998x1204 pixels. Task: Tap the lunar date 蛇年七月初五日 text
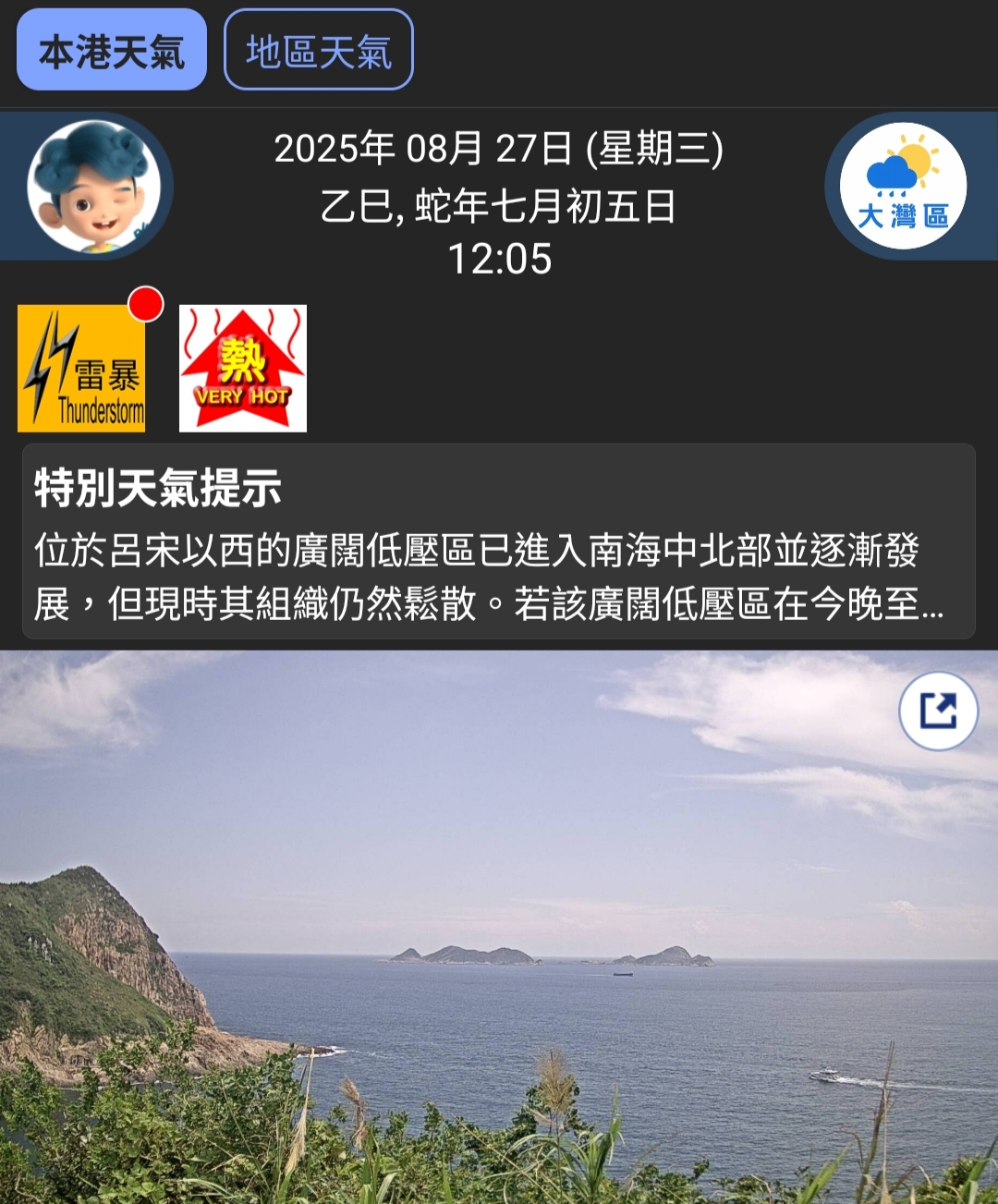click(499, 205)
